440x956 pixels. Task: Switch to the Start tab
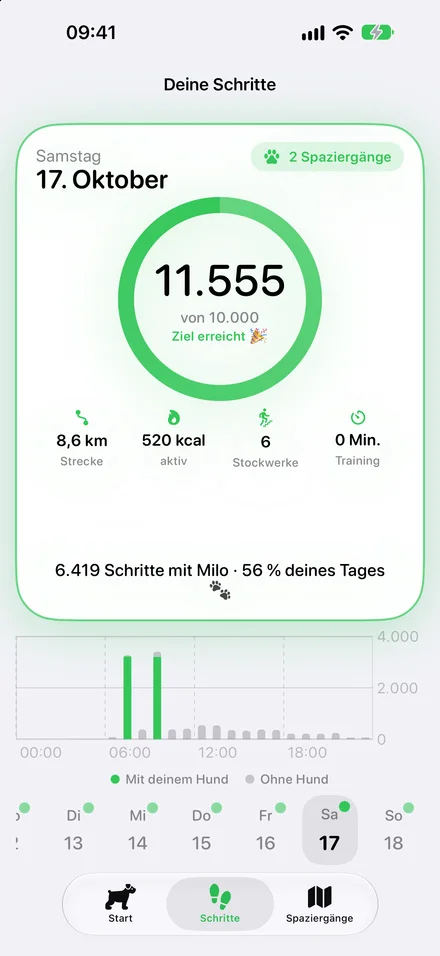pos(120,903)
